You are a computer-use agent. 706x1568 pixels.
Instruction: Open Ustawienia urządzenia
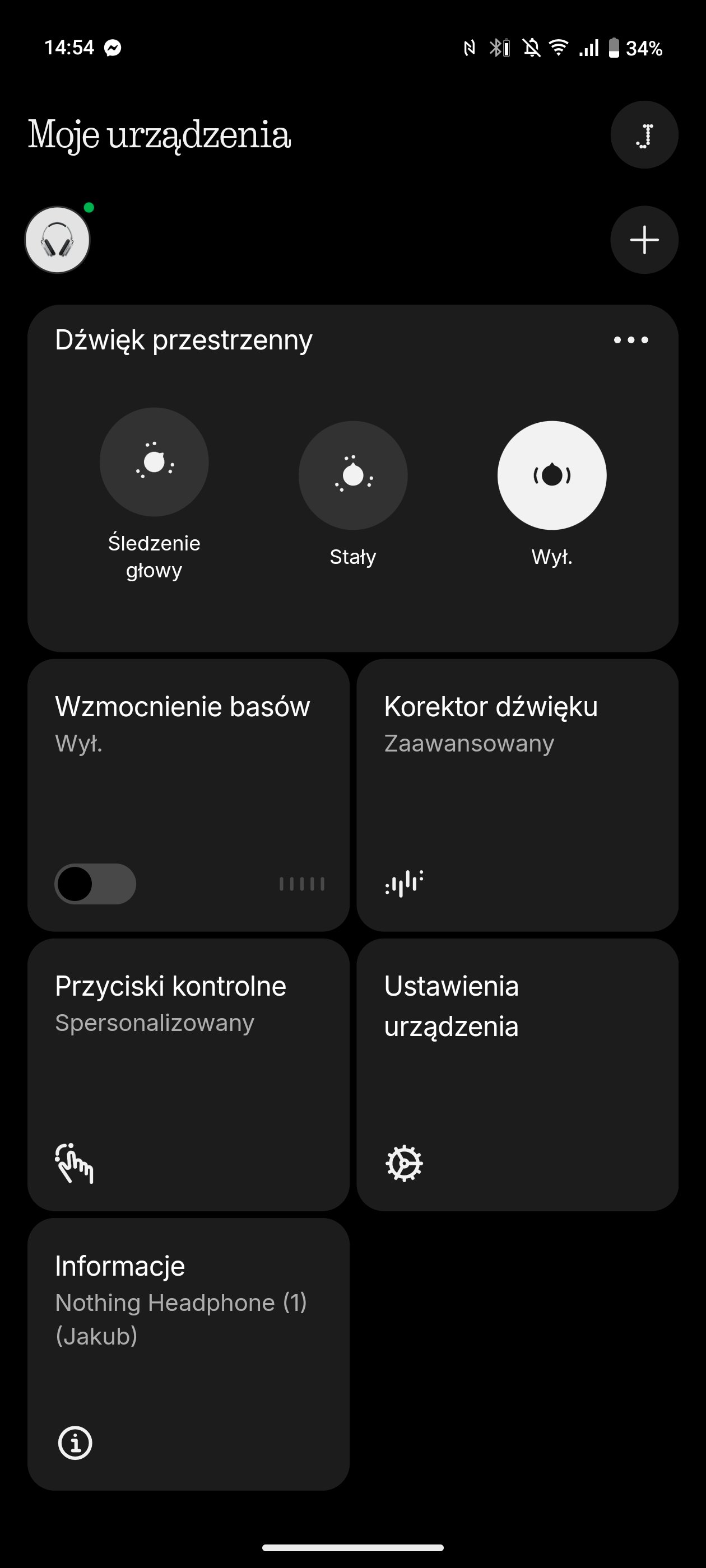(x=517, y=1074)
